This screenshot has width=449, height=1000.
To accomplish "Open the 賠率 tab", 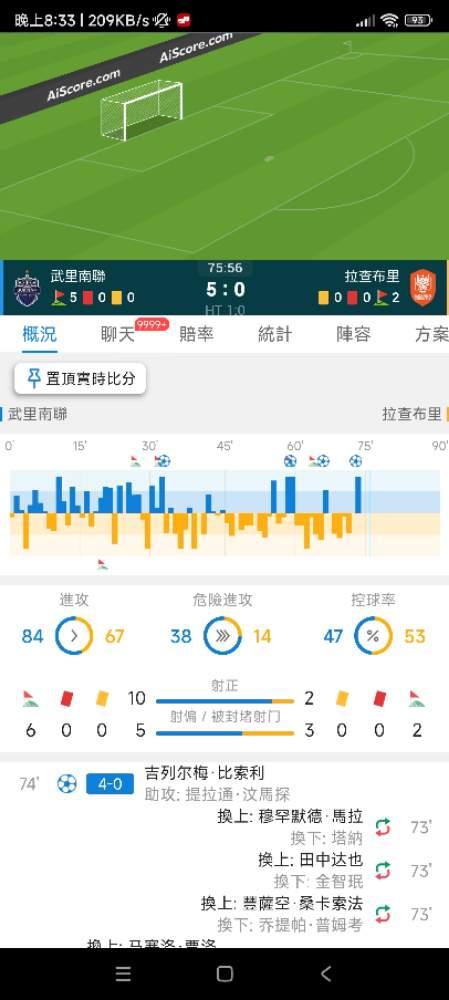I will [x=196, y=334].
